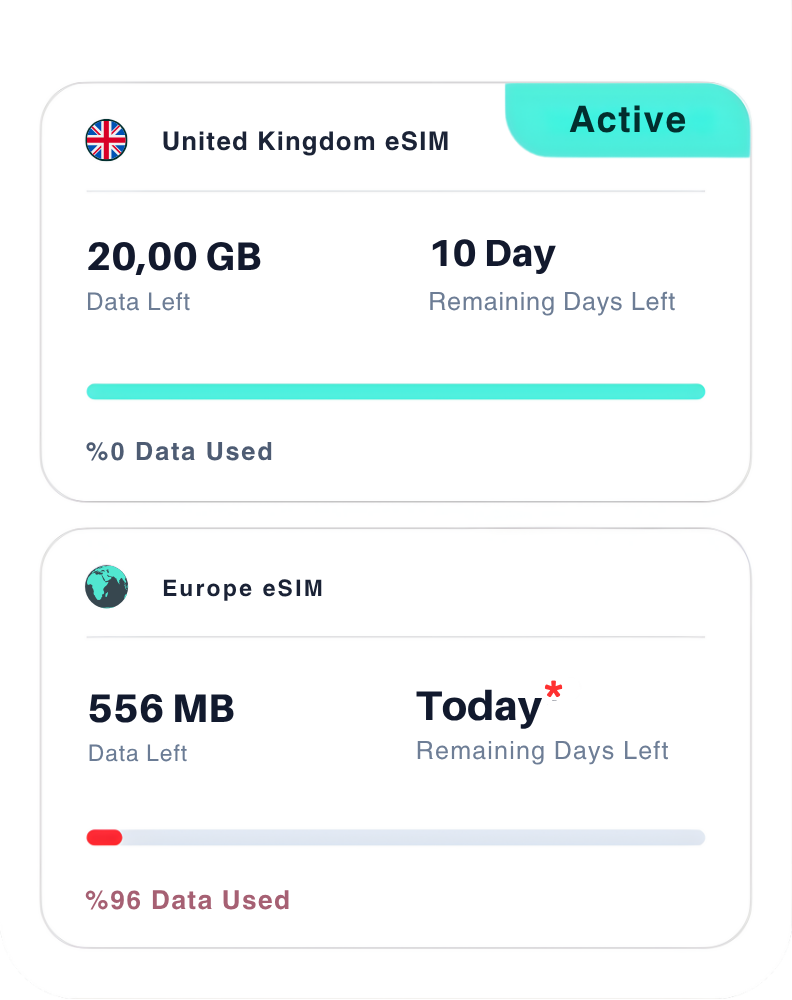Click the flag badge on the active plan

point(106,140)
